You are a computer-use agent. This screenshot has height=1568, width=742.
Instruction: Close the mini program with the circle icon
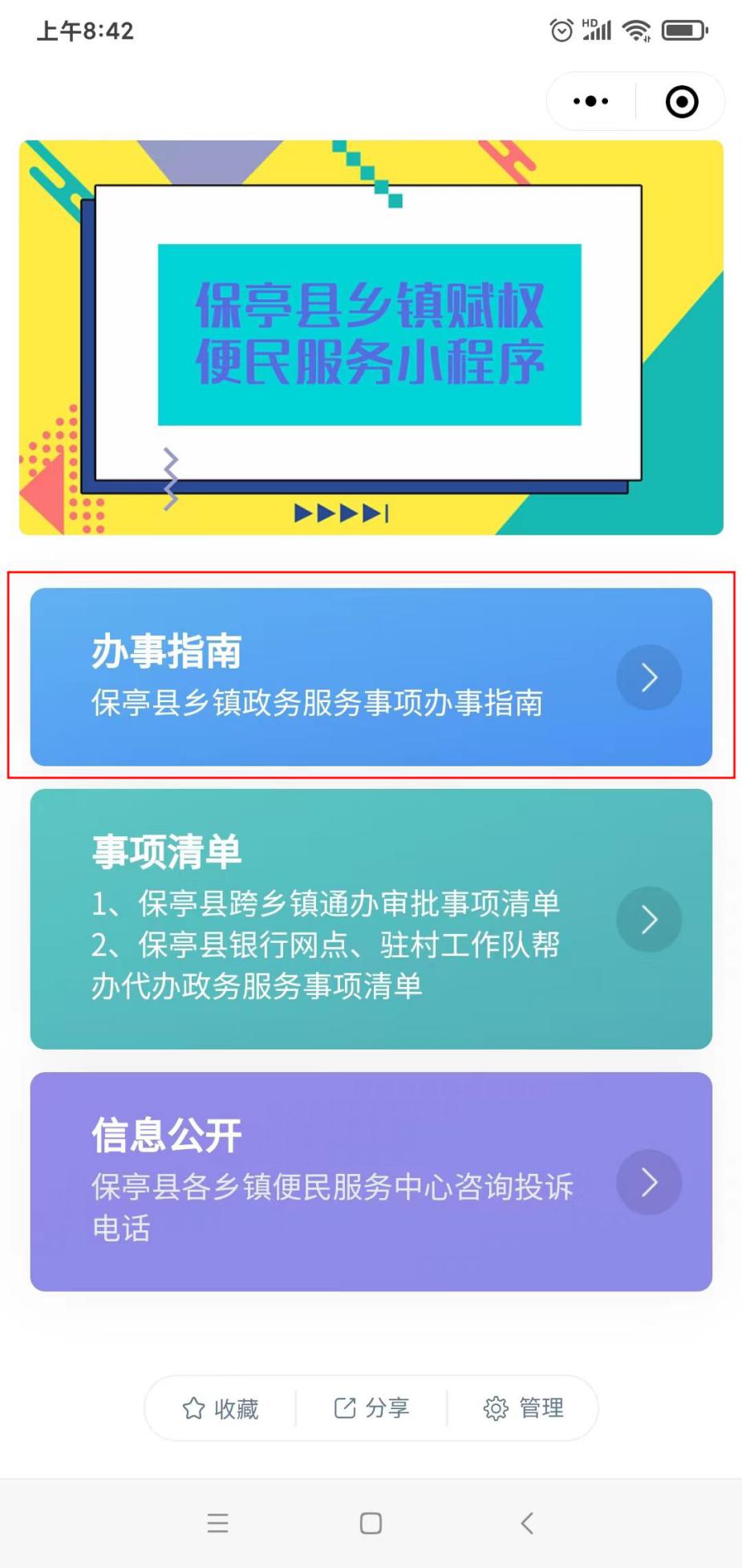pos(682,102)
